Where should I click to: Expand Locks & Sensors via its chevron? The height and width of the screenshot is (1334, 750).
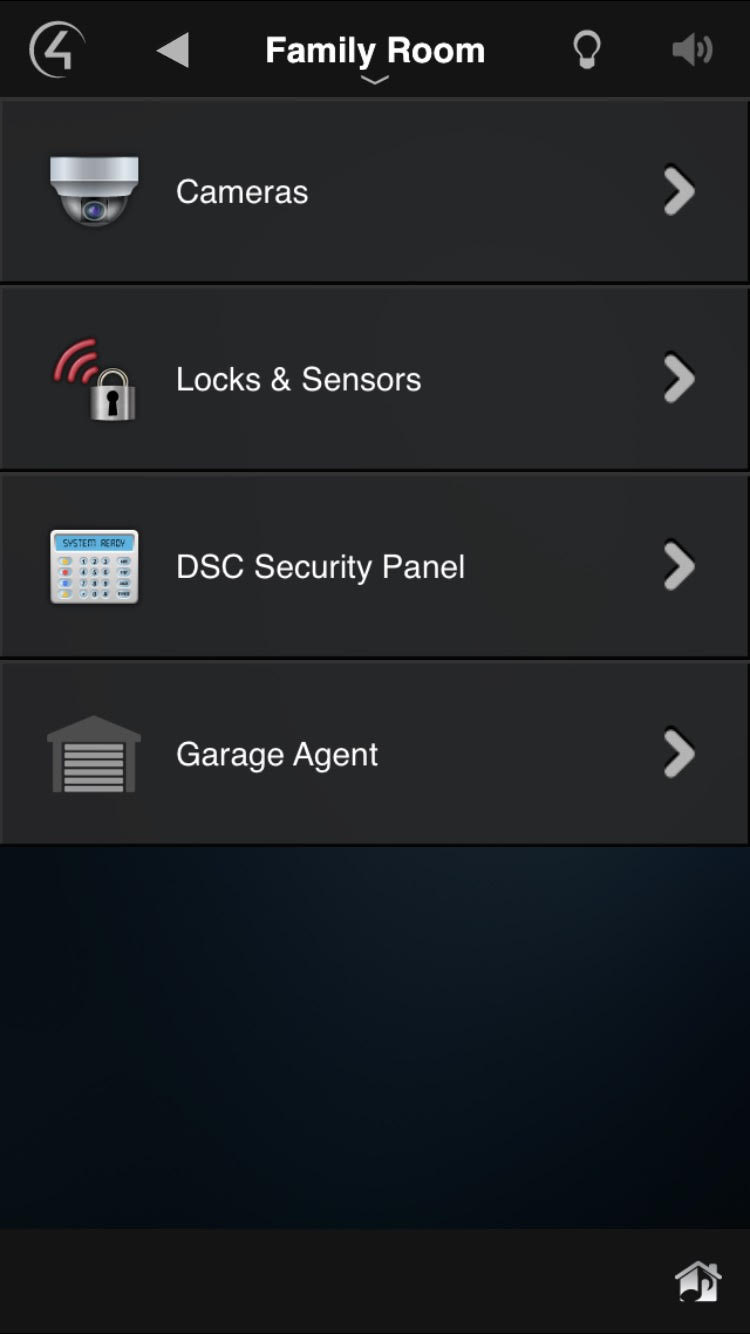[x=679, y=378]
